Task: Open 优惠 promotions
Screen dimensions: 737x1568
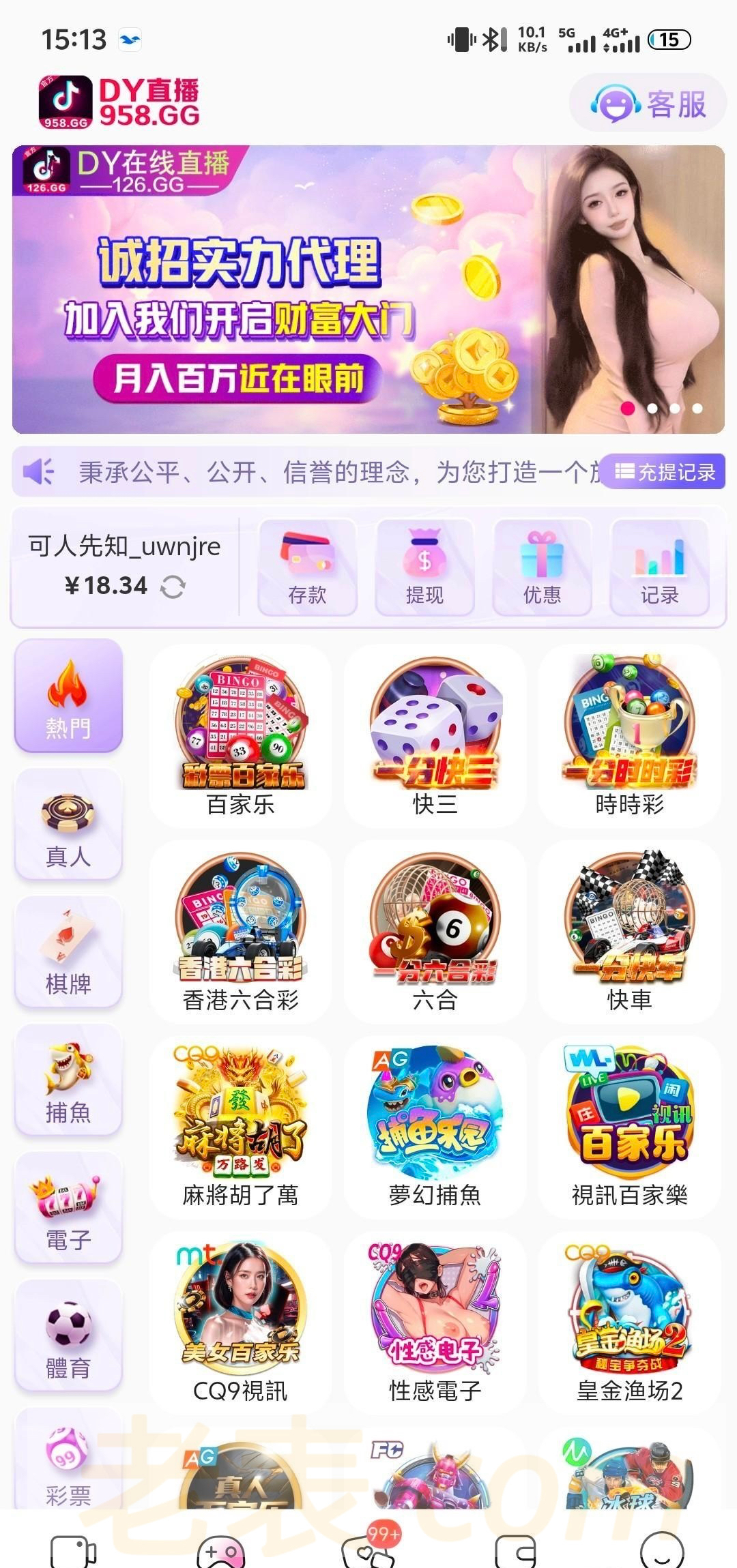Action: pos(542,567)
